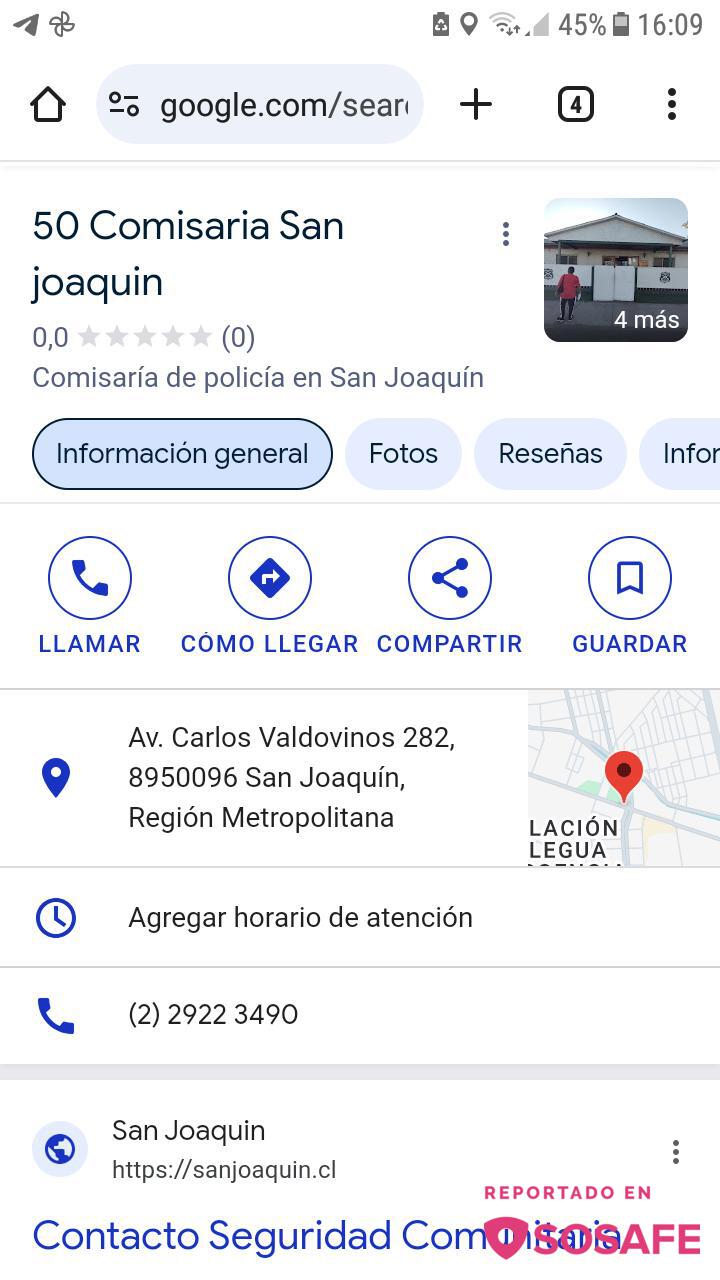The width and height of the screenshot is (720, 1280).
Task: Open the Contacto Seguridad Comunitaria link
Action: (327, 1236)
